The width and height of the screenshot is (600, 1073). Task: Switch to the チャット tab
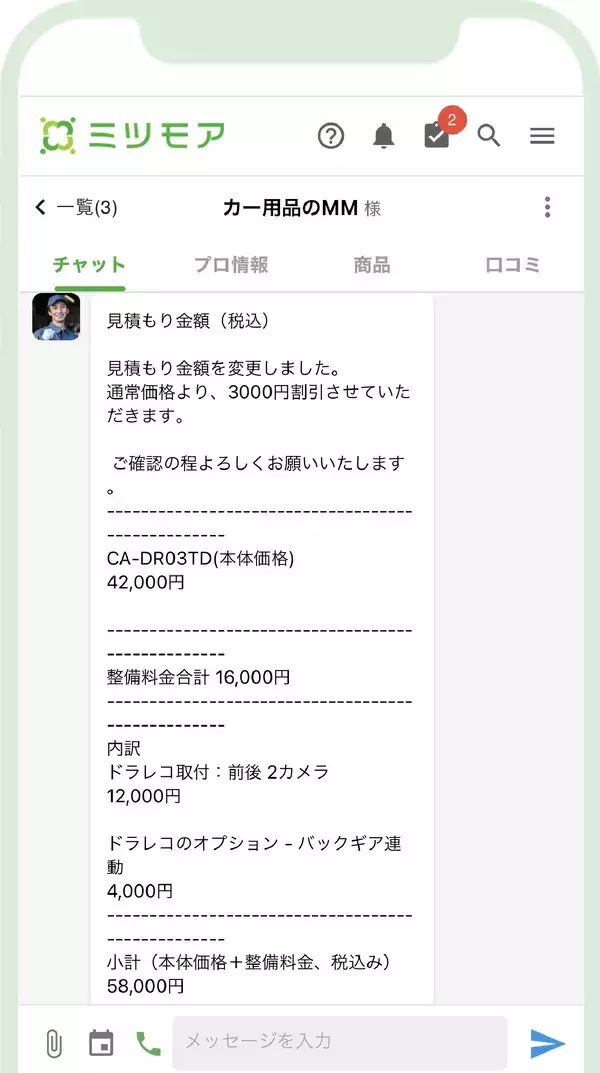(89, 265)
